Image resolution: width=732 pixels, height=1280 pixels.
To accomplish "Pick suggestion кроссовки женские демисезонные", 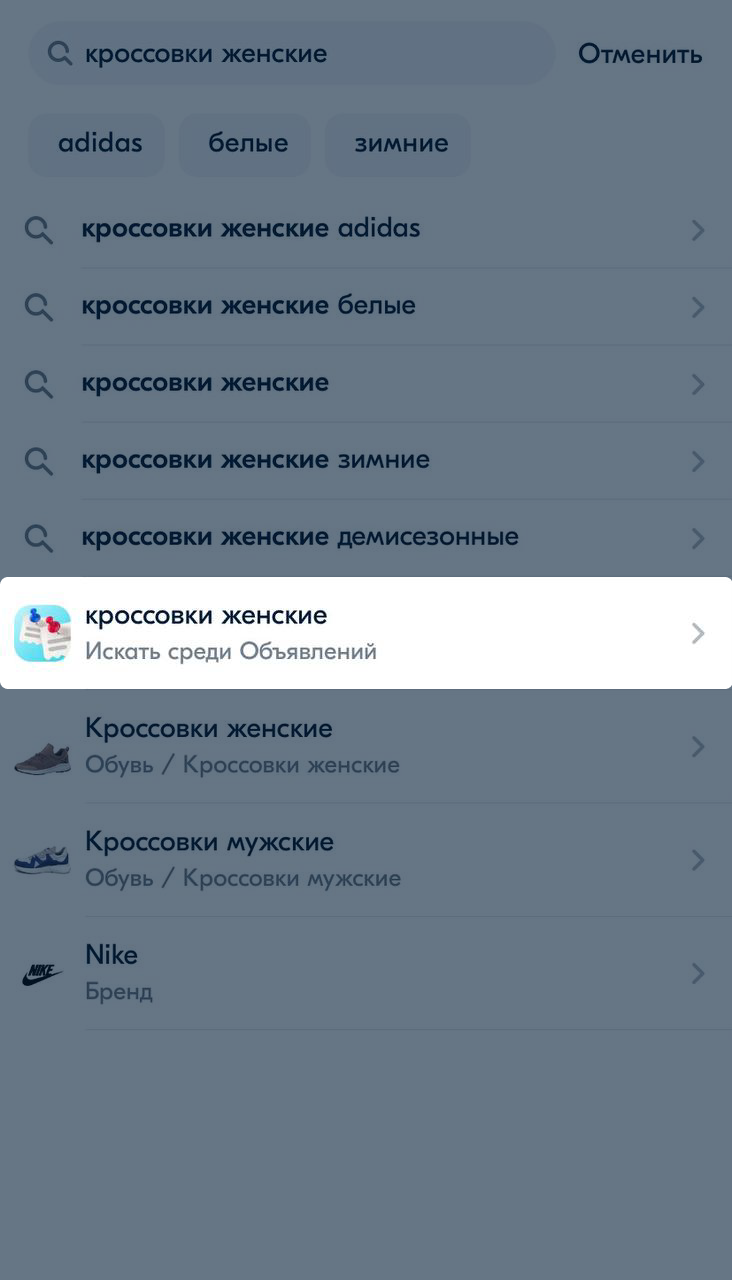I will coord(366,538).
